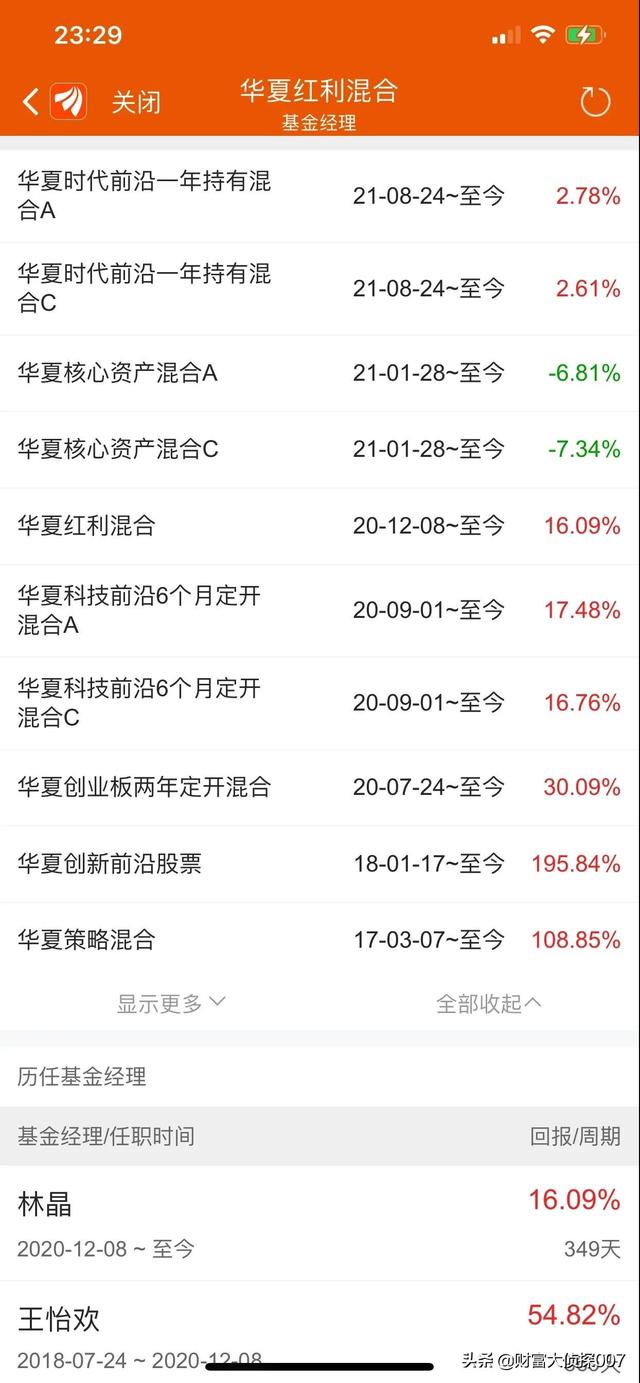
Task: Open 华夏时代前沿一年持有混合C fund row
Action: [320, 288]
